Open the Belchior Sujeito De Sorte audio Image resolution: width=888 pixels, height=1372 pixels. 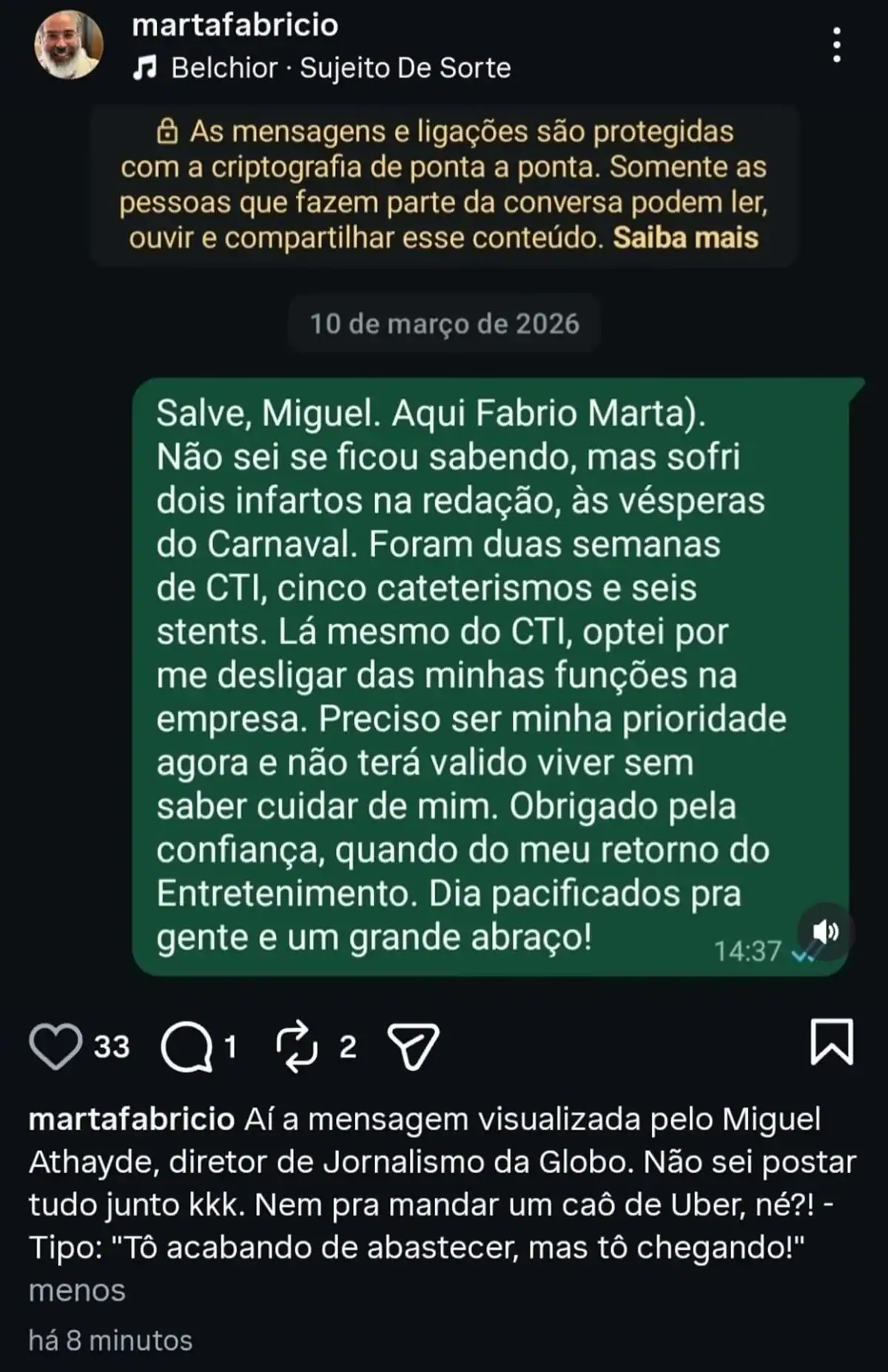[x=322, y=68]
